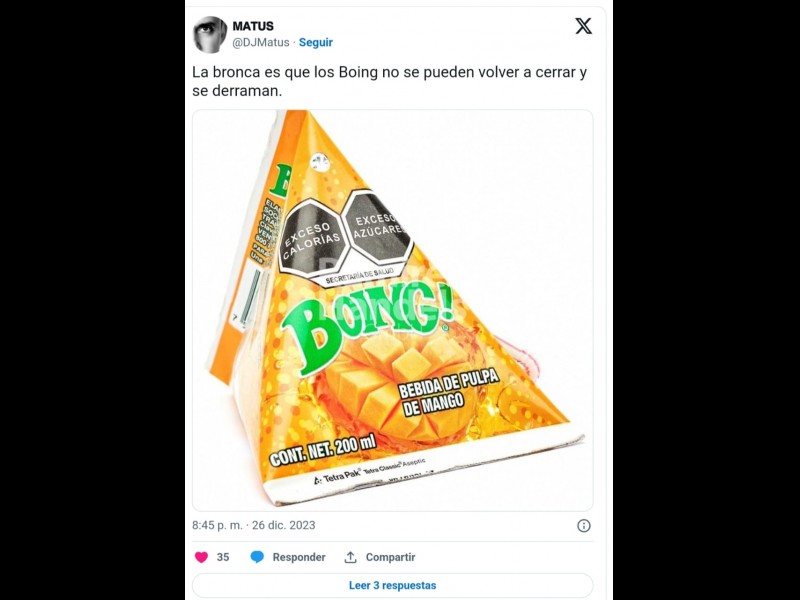The height and width of the screenshot is (600, 800).
Task: Like this tweet with the heart icon
Action: [201, 557]
